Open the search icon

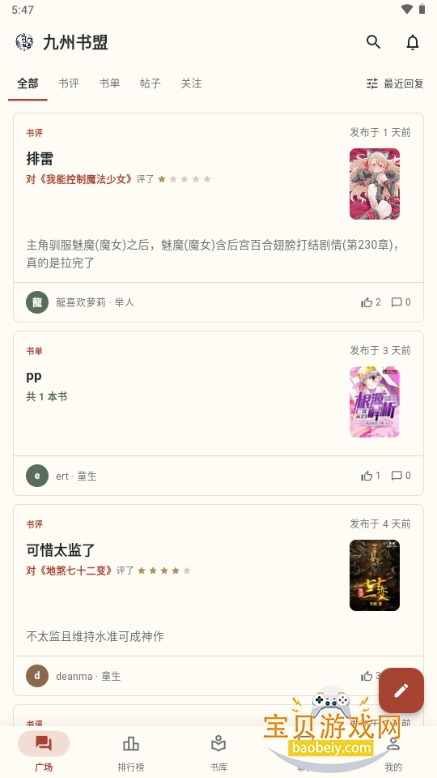pyautogui.click(x=373, y=42)
